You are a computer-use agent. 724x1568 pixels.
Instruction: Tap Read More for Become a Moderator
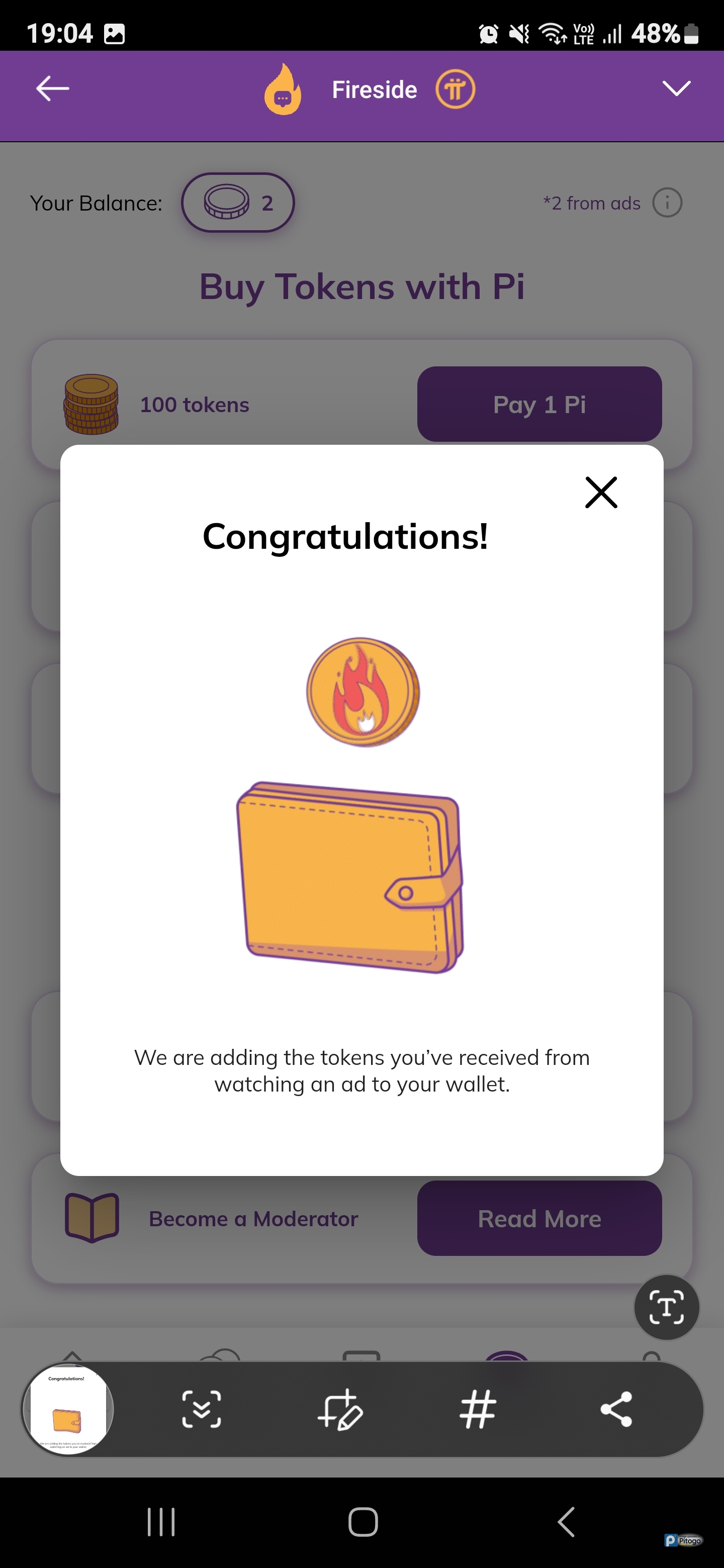[x=539, y=1219]
